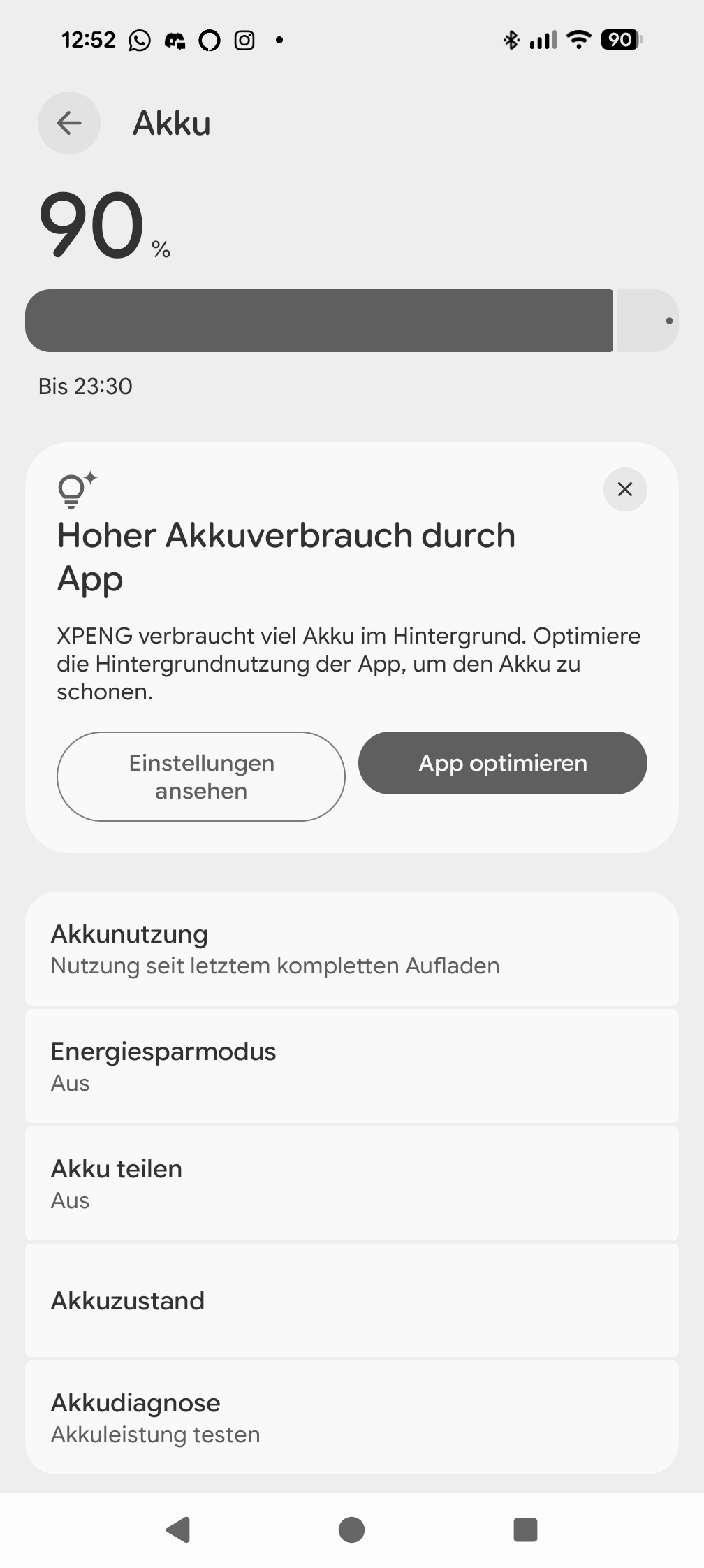This screenshot has height=1568, width=704.
Task: Dismiss the high battery usage tip
Action: tap(625, 489)
